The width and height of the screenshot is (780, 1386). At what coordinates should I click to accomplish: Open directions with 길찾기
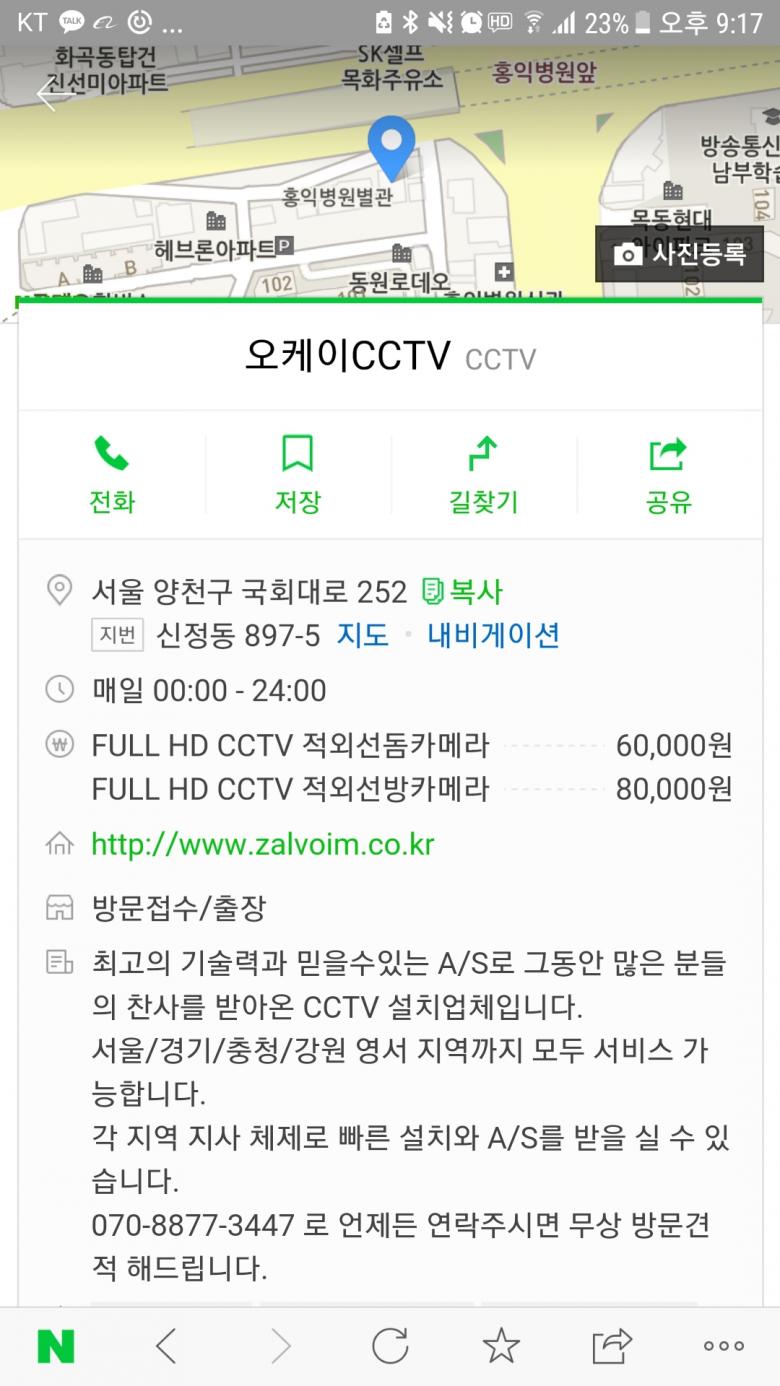(484, 474)
